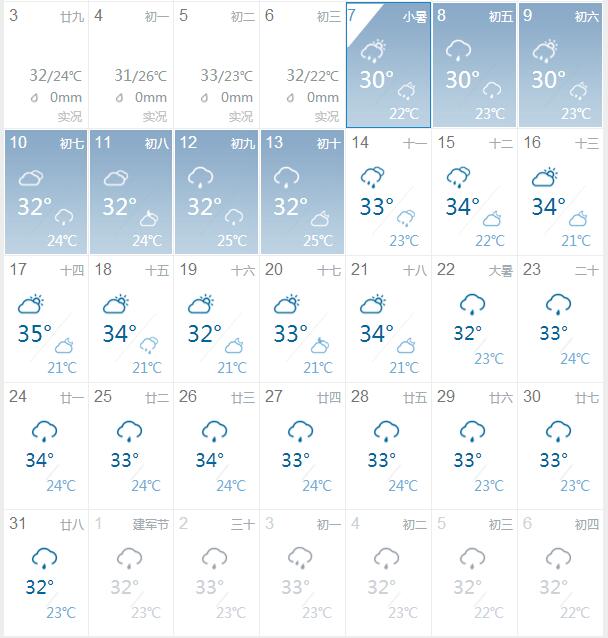Open the day 8 forecast cell
Viewport: 608px width, 638px height.
coord(474,66)
